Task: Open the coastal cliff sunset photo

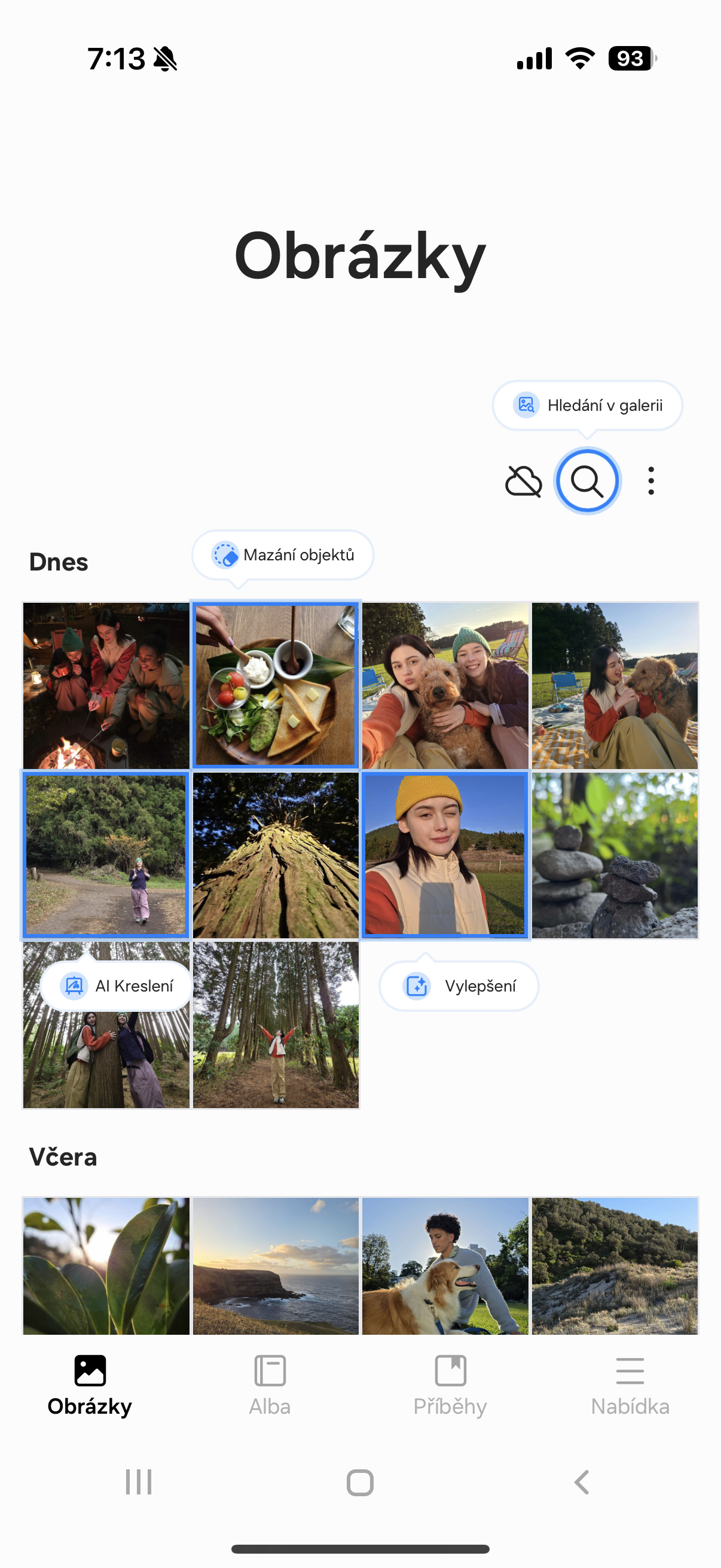Action: (276, 1266)
